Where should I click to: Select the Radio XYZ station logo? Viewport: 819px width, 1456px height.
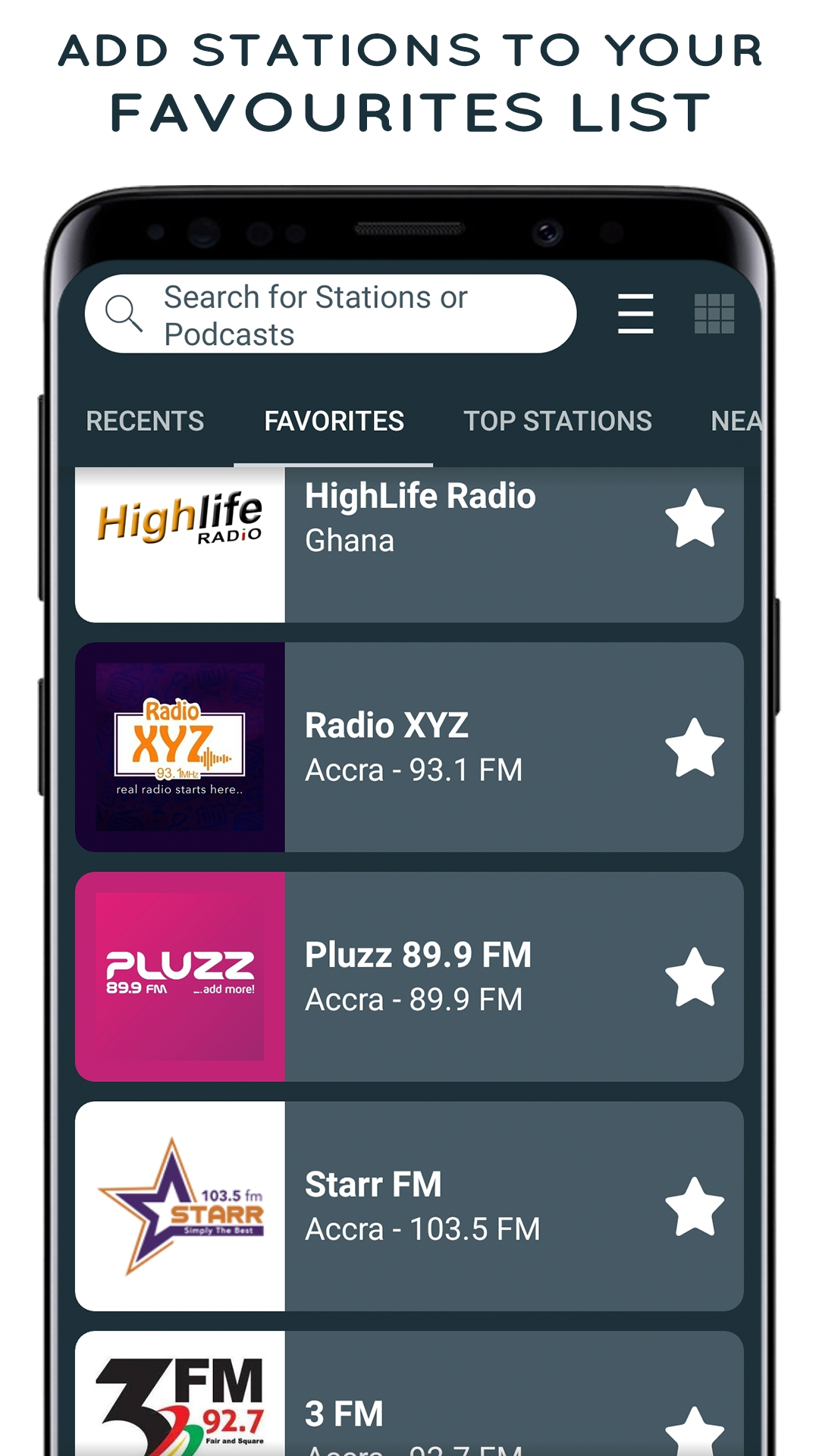180,747
